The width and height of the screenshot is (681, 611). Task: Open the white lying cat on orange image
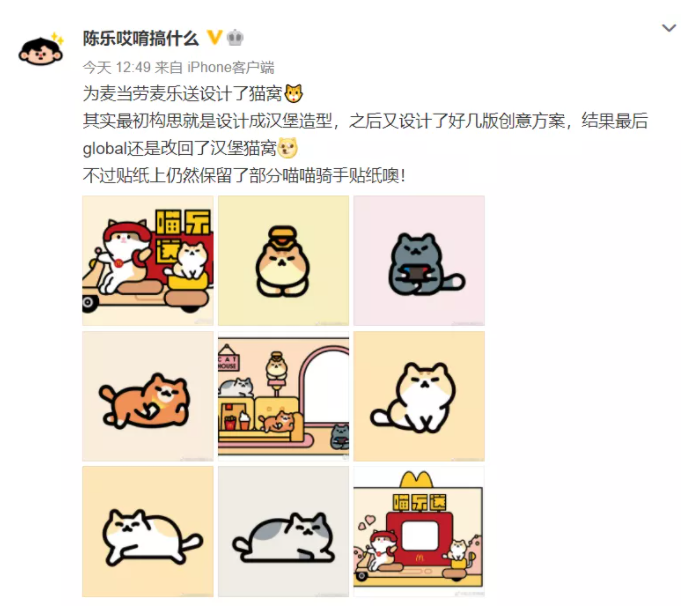148,531
